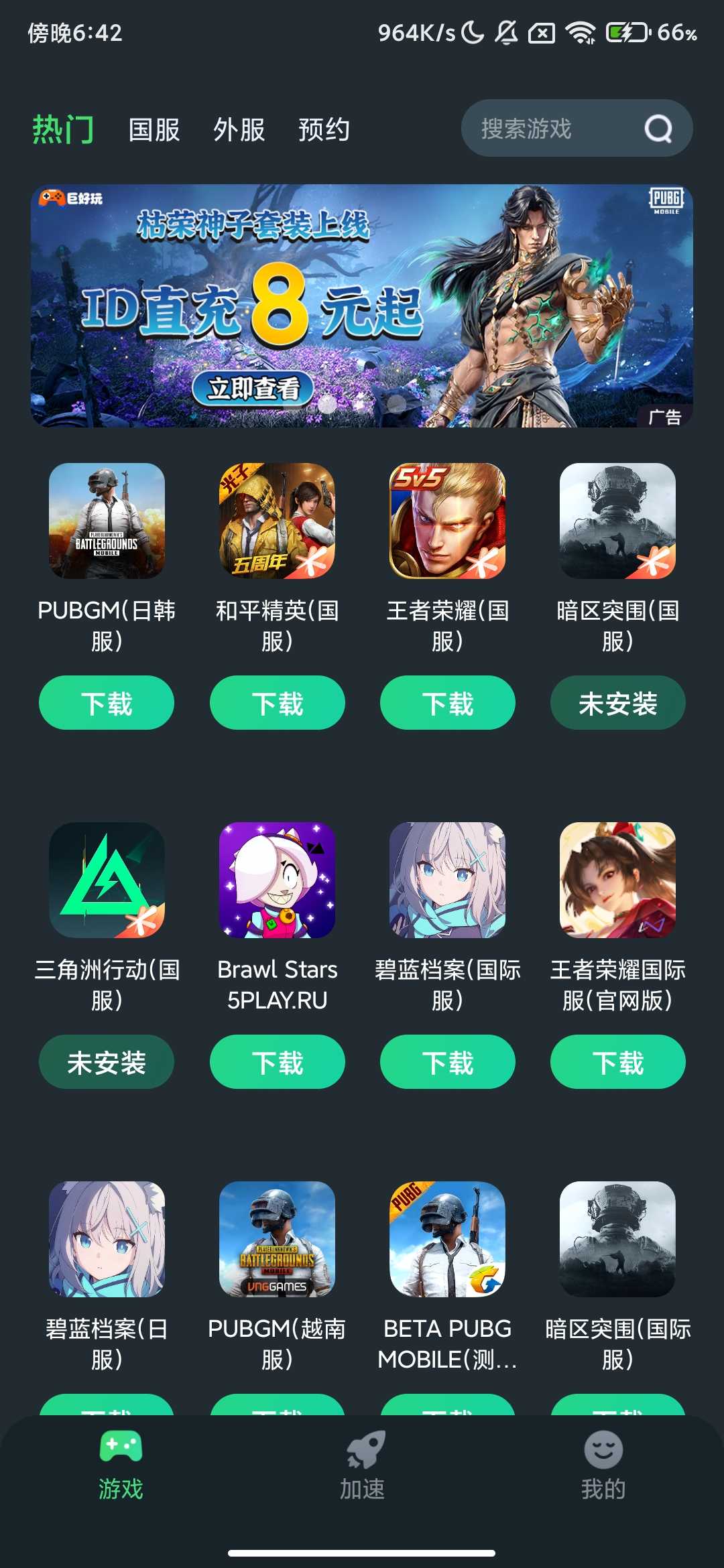This screenshot has width=724, height=1568.
Task: Open the BETA PUBG MOBILE game icon
Action: tap(446, 1242)
